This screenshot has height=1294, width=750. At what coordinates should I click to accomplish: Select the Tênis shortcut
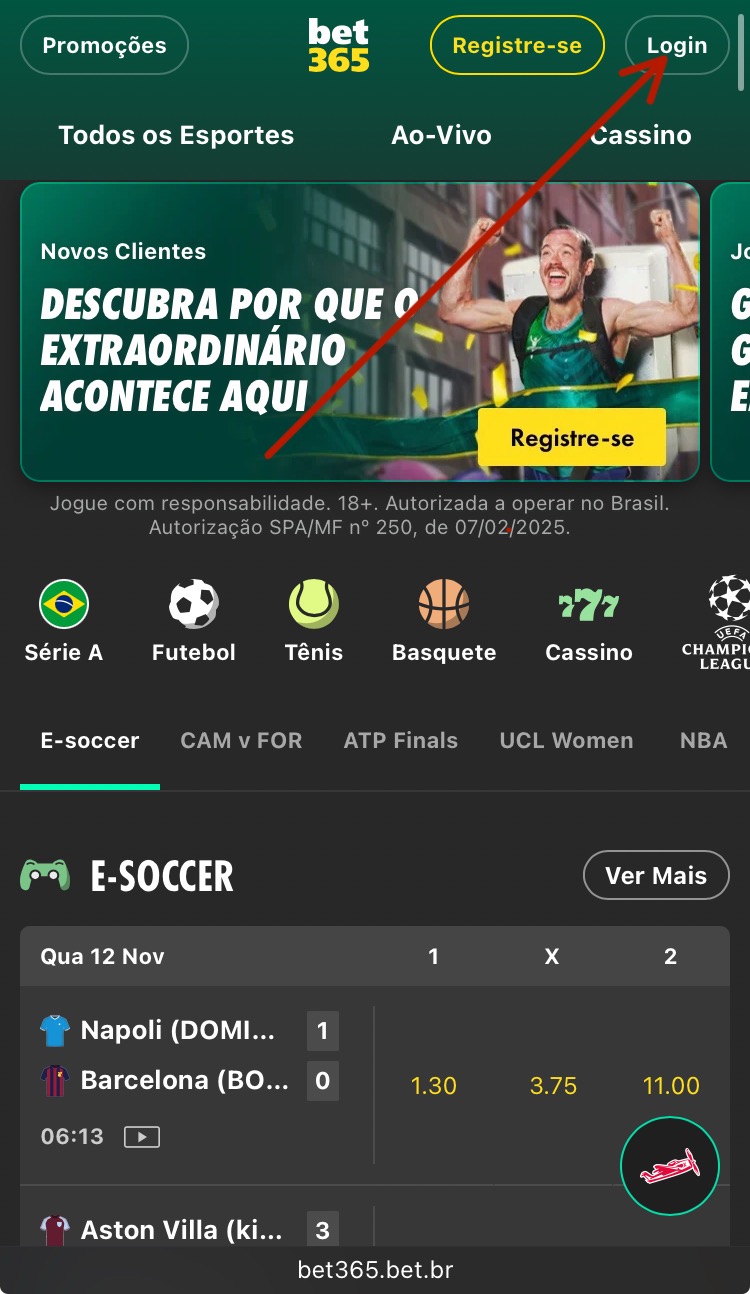point(314,621)
